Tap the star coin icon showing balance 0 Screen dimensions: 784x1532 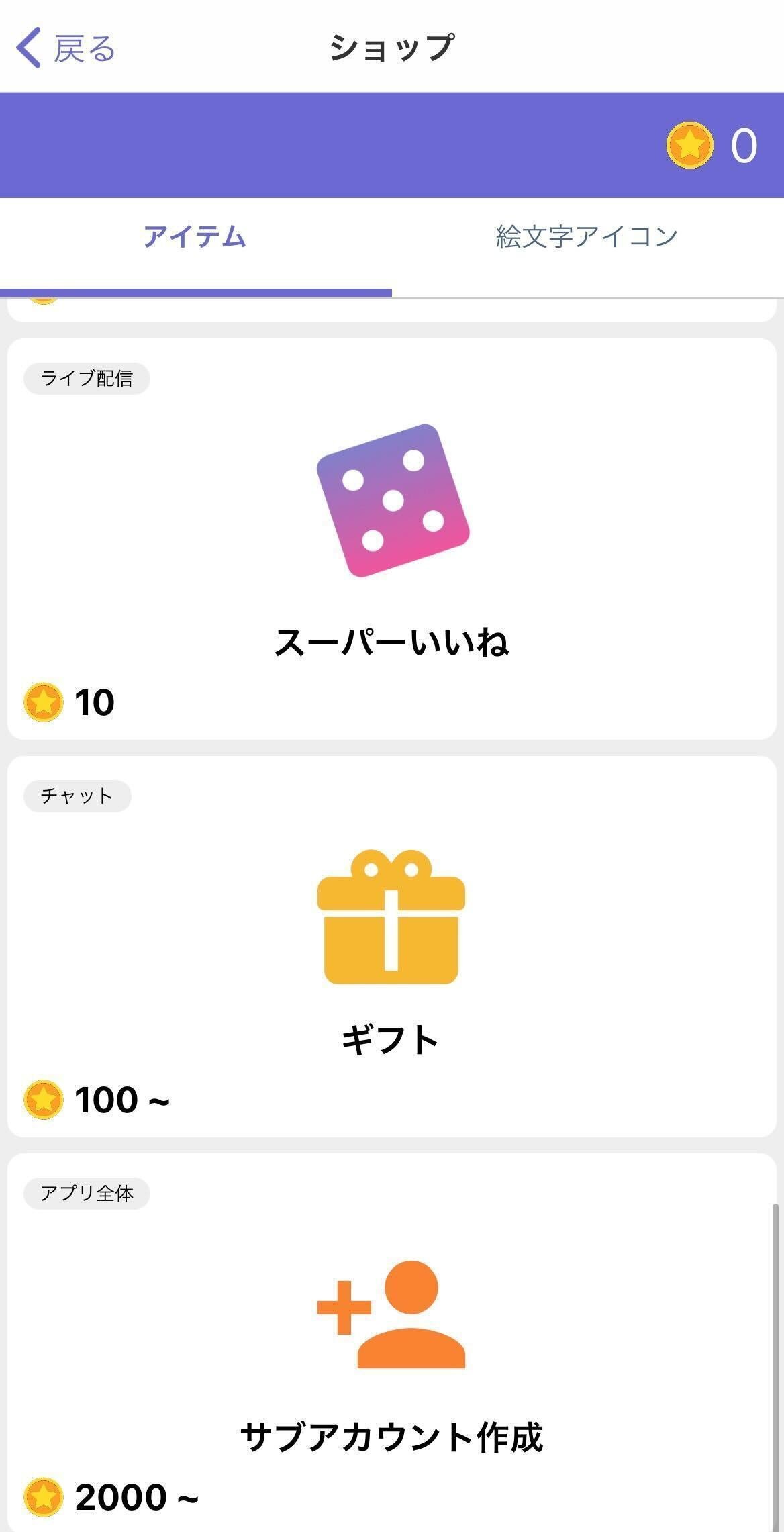pyautogui.click(x=689, y=143)
